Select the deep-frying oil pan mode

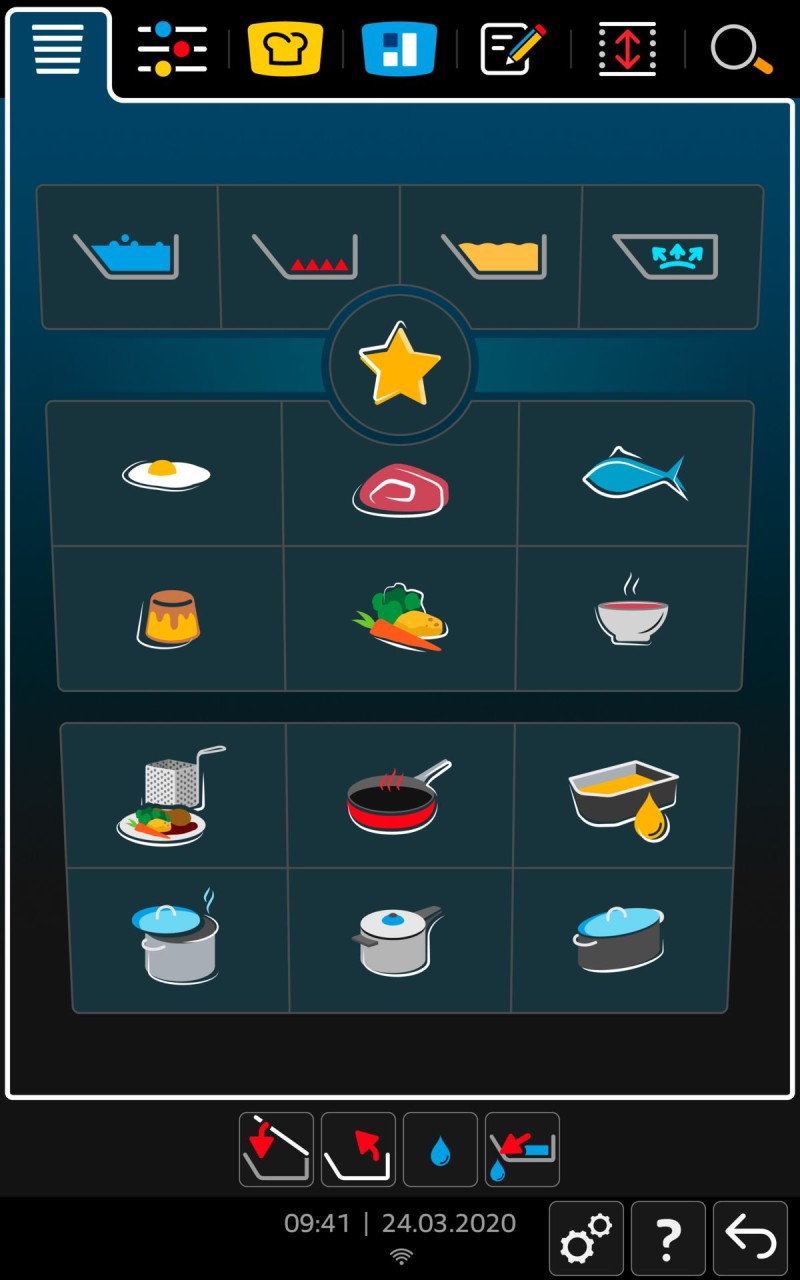click(x=491, y=257)
